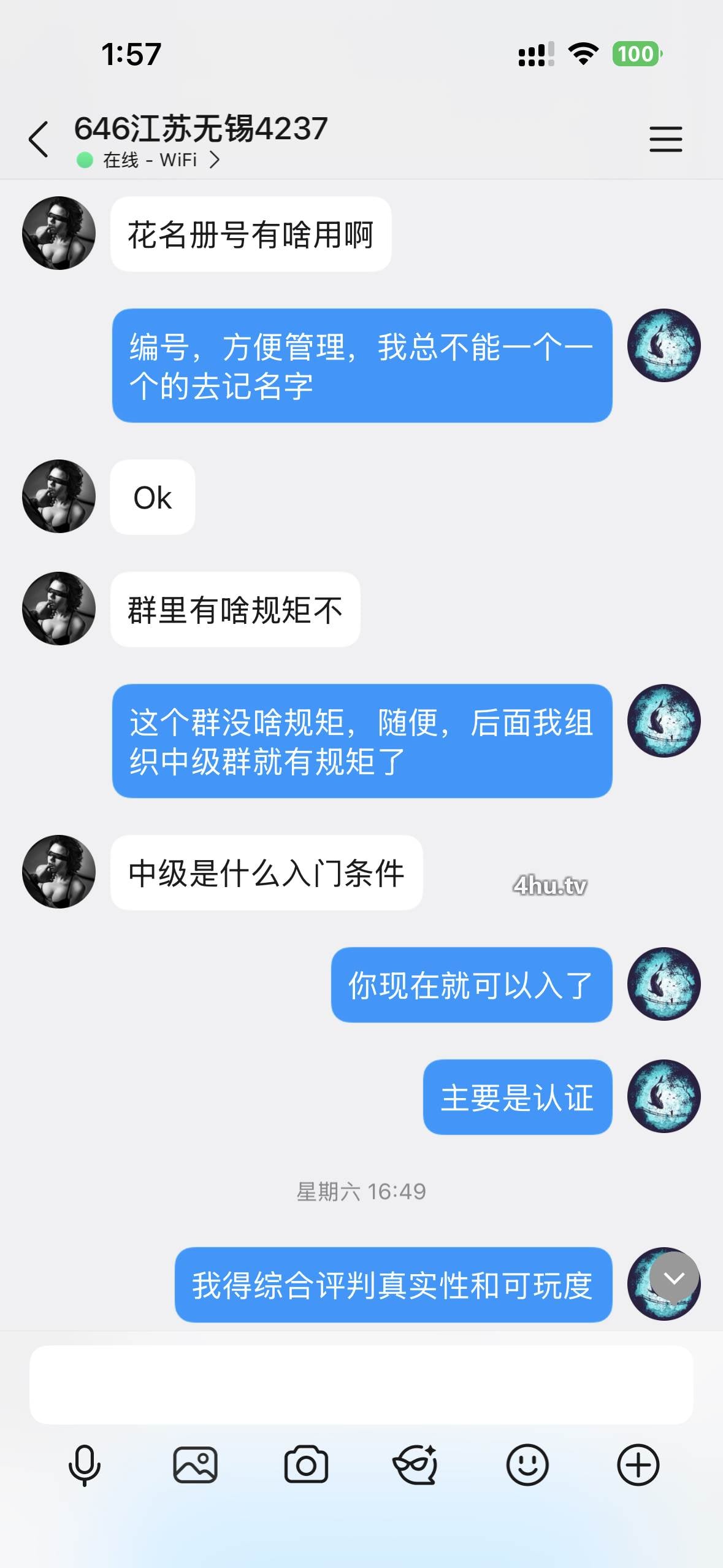Tap the message input field
The image size is (723, 1568).
(361, 1385)
